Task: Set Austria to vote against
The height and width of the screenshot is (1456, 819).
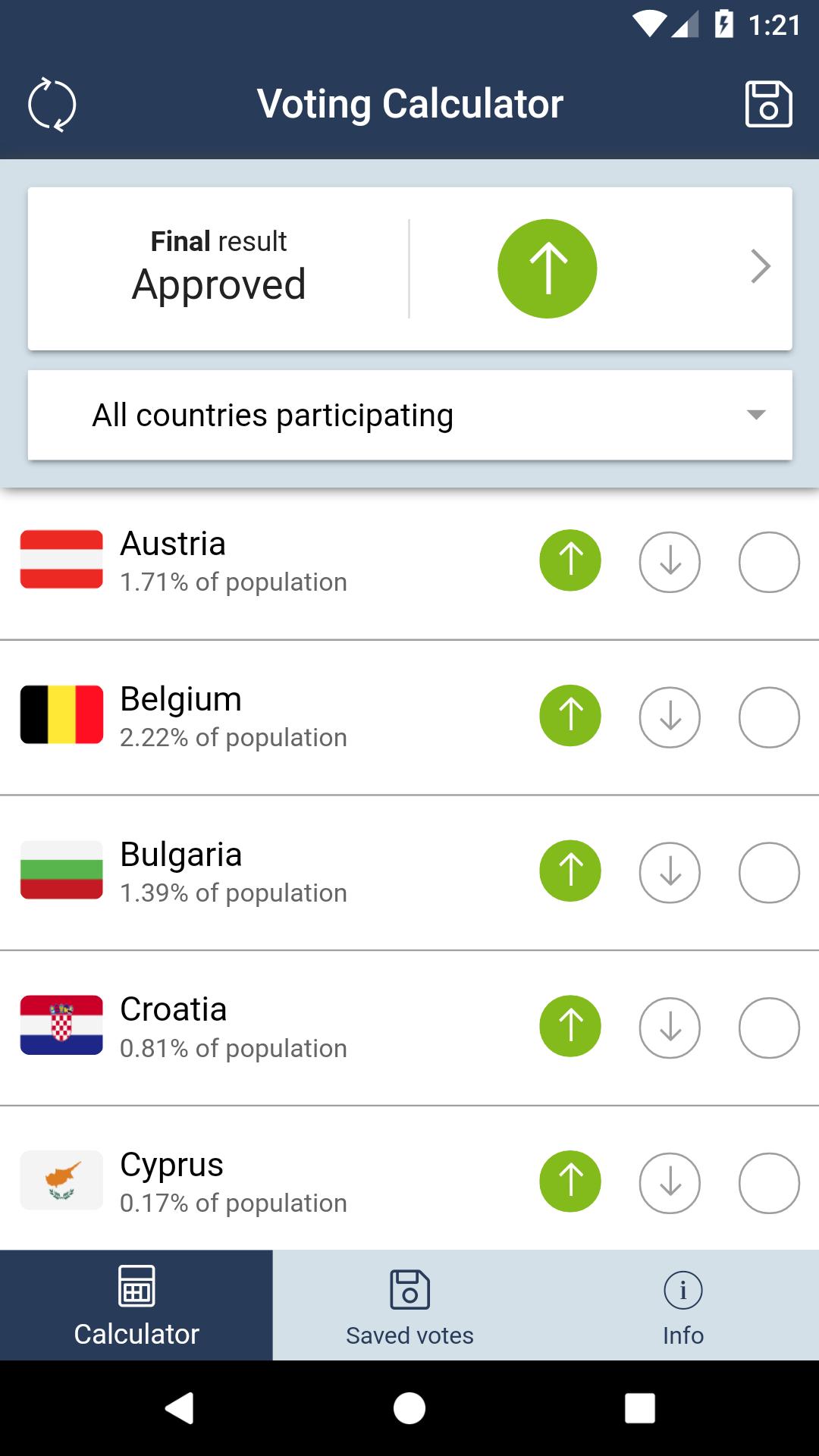Action: 670,562
